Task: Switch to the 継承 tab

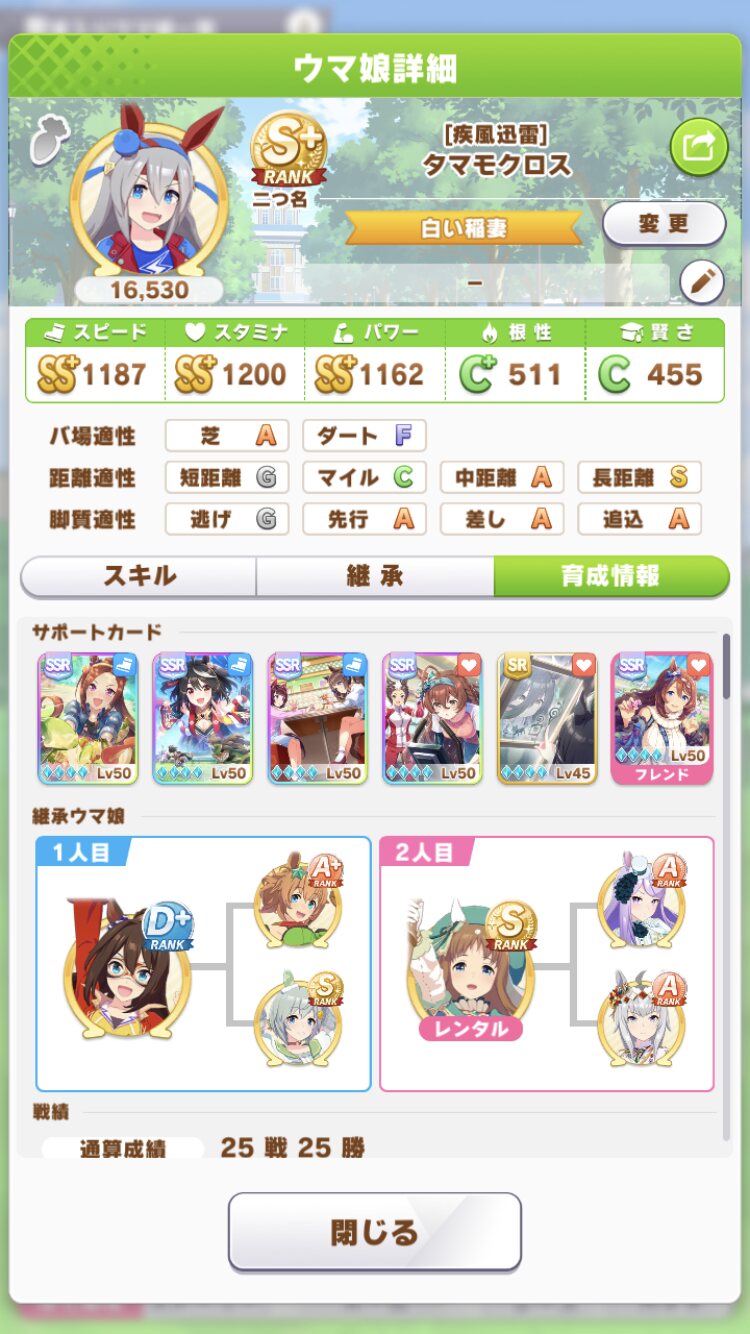Action: (374, 576)
